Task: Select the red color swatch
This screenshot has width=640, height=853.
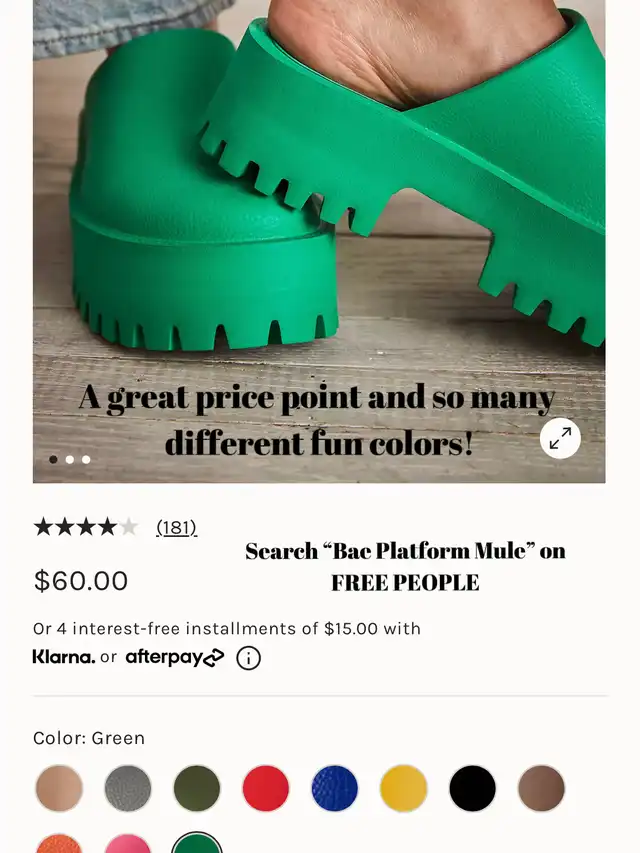Action: tap(265, 788)
